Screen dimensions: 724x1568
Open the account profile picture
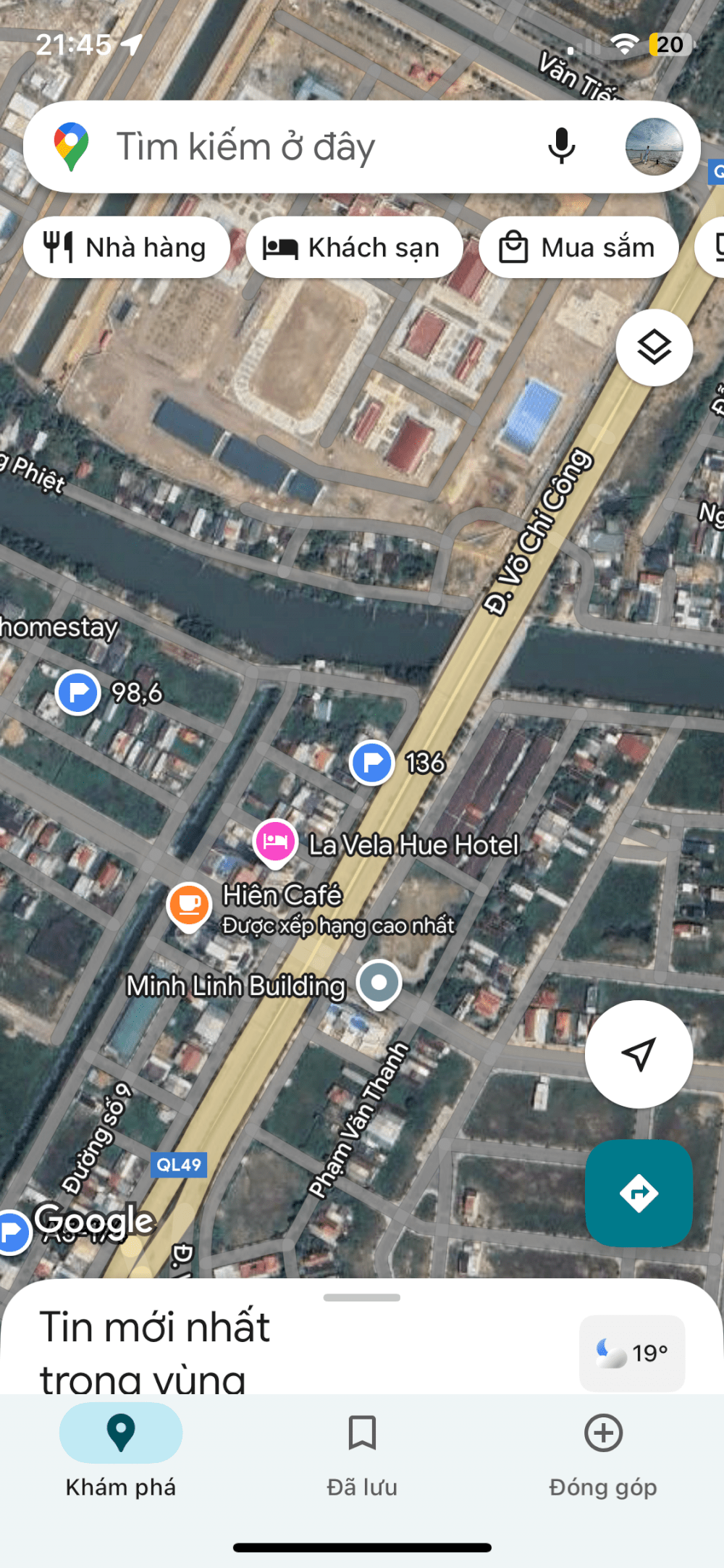click(654, 147)
